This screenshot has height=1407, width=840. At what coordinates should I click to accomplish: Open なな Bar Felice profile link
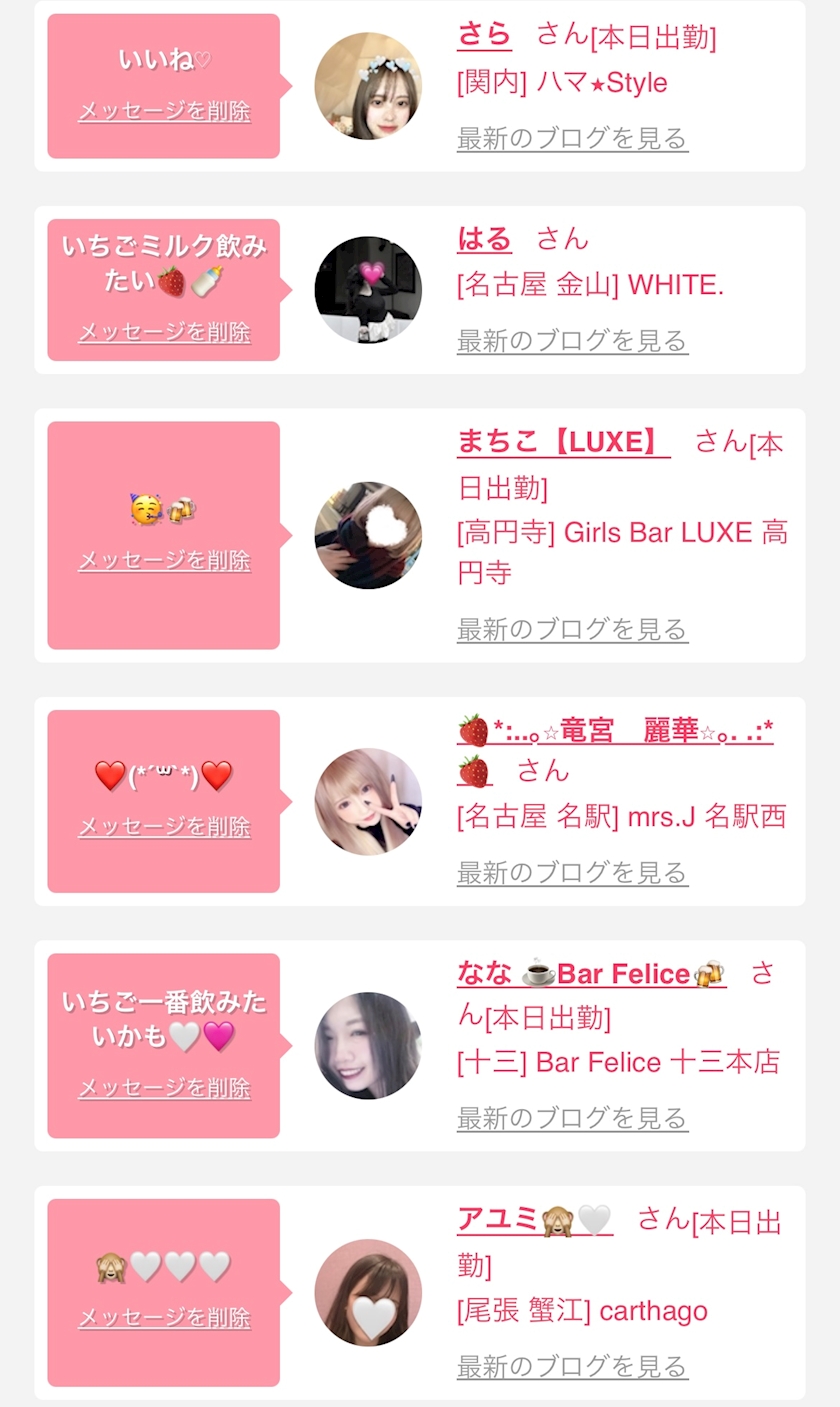(x=591, y=973)
